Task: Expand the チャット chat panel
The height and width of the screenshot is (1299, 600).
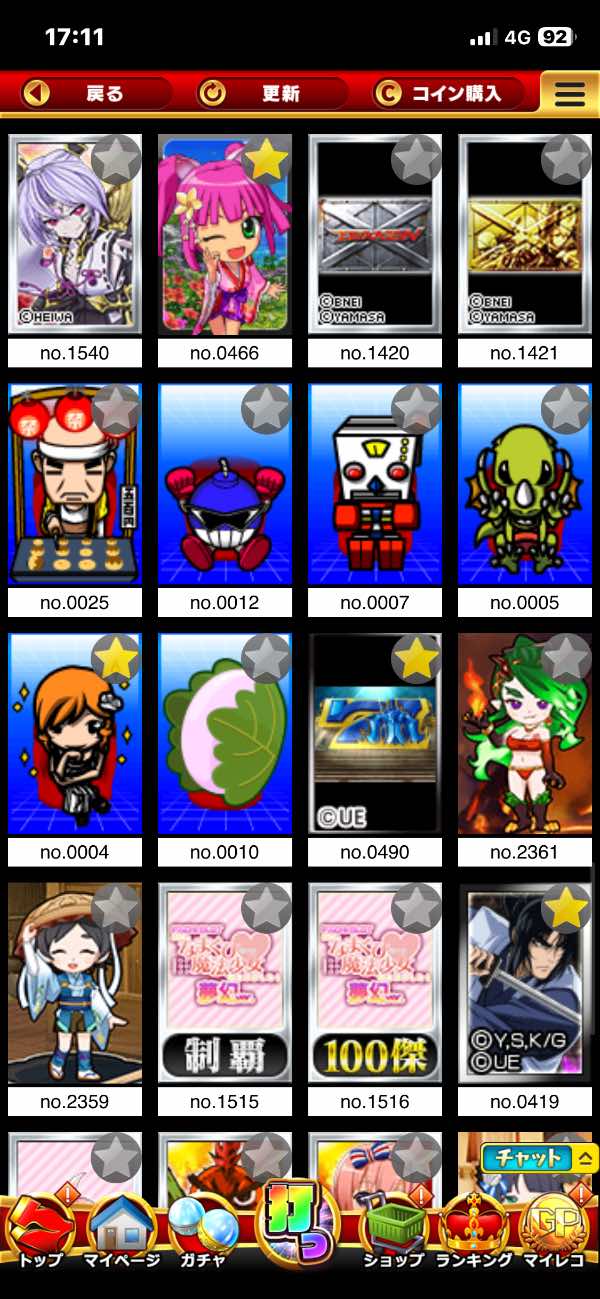Action: point(539,1158)
